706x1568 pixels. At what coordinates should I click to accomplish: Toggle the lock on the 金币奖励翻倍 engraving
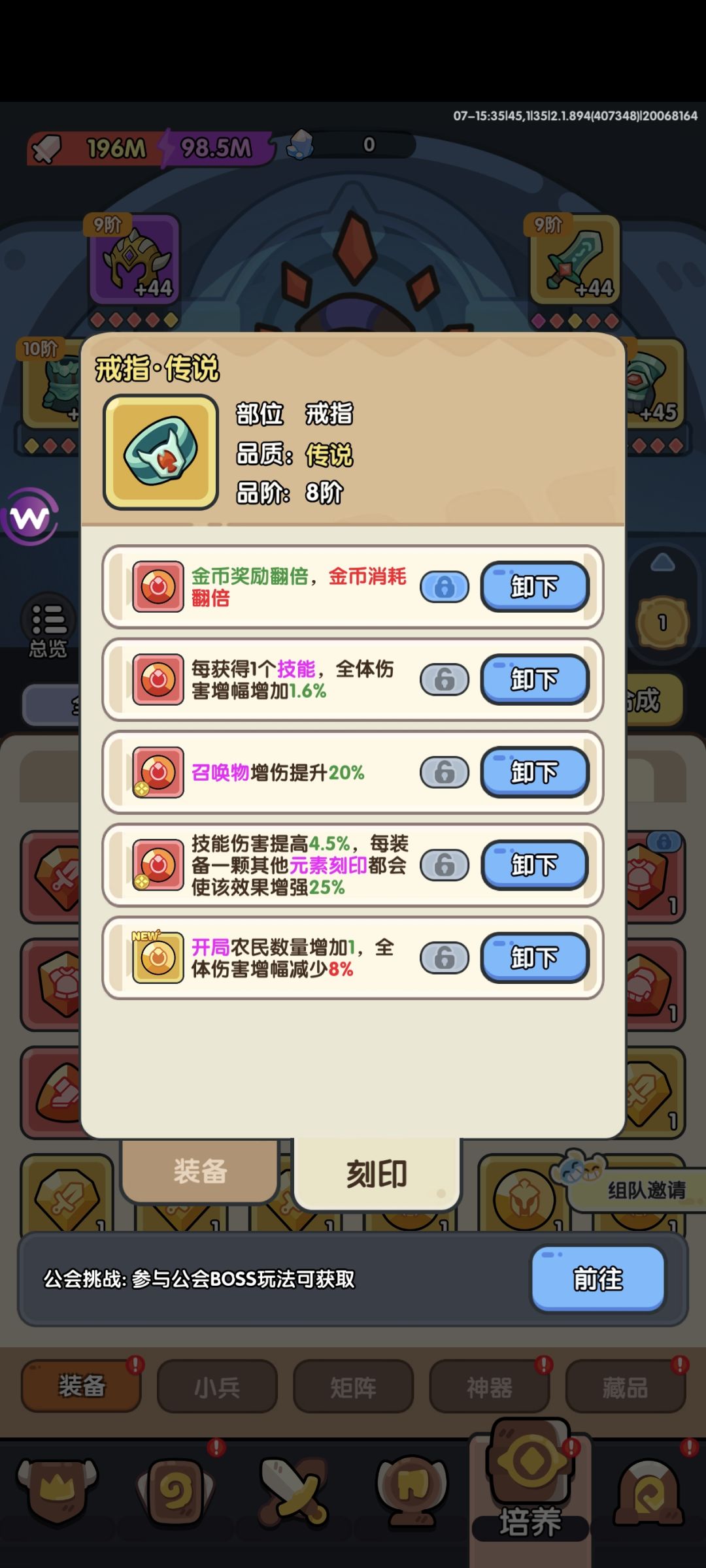coord(445,587)
